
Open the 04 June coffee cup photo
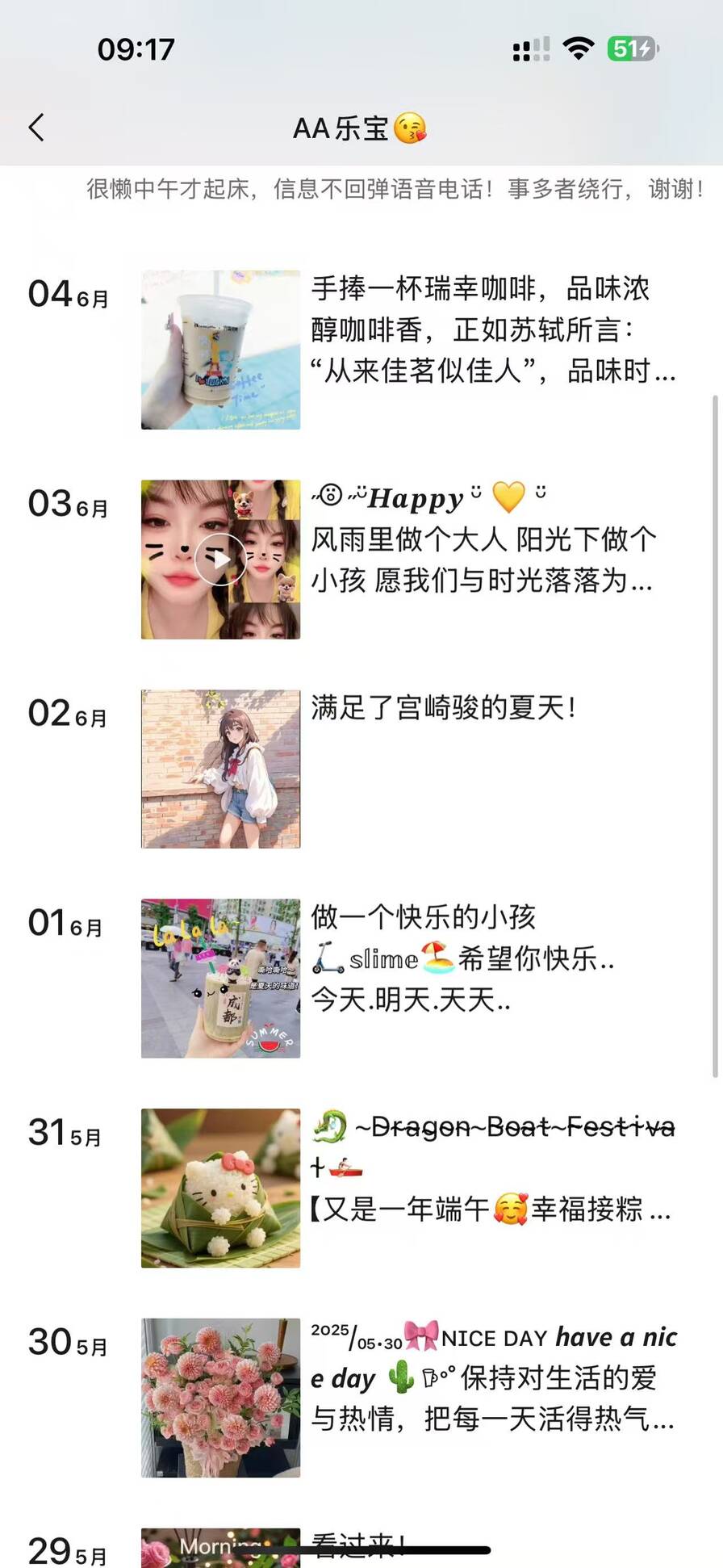click(x=220, y=350)
